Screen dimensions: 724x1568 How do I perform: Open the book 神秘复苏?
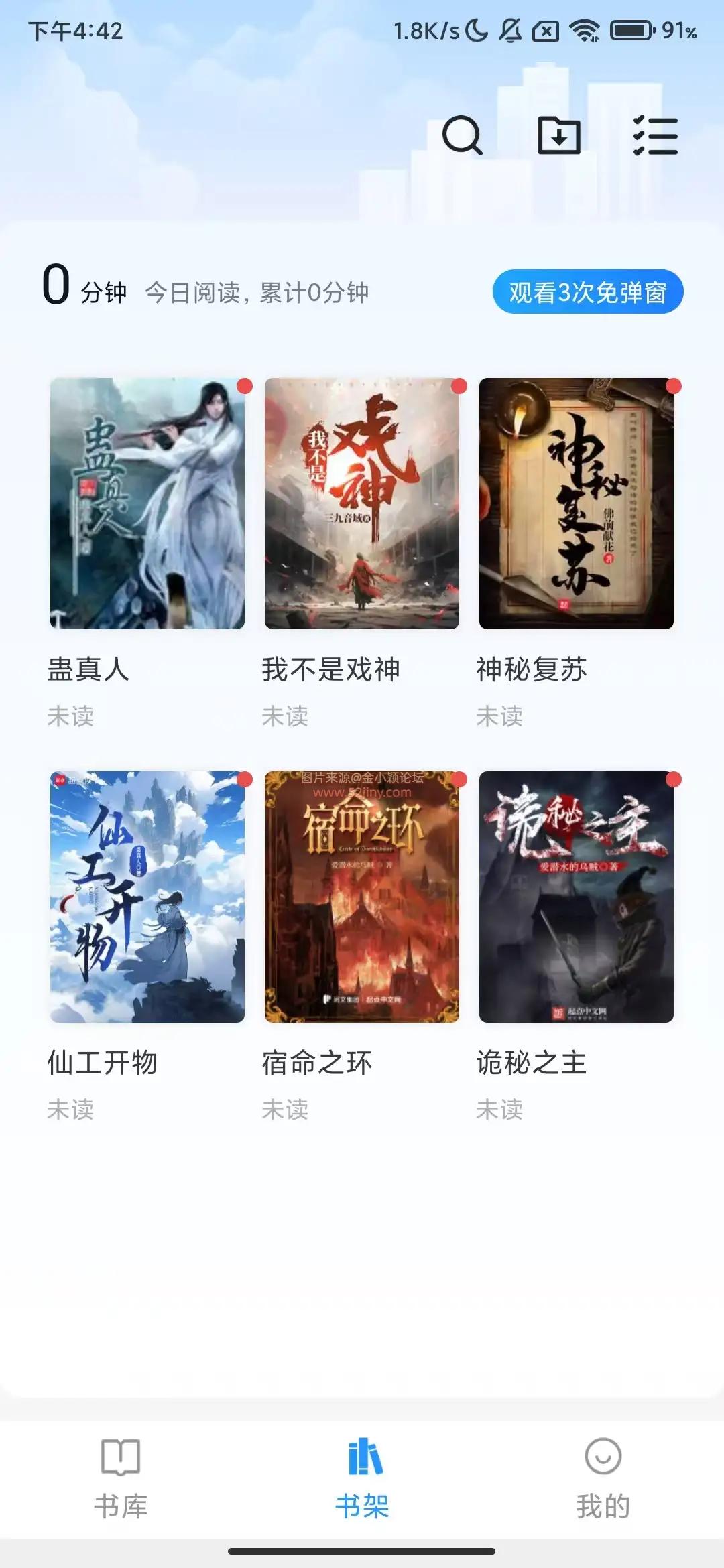(577, 503)
